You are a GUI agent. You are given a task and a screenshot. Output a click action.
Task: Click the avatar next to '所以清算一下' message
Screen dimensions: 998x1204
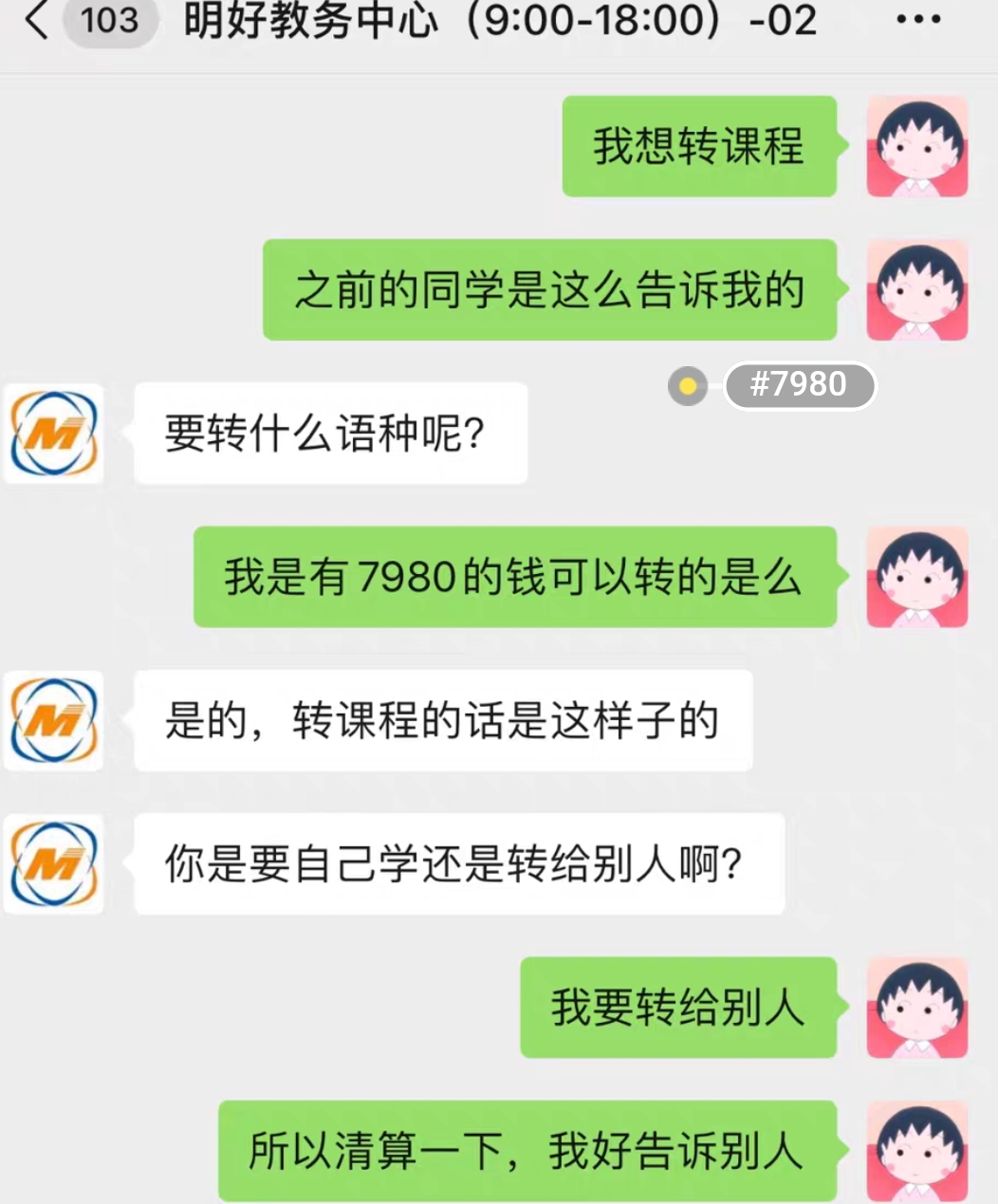point(915,1150)
